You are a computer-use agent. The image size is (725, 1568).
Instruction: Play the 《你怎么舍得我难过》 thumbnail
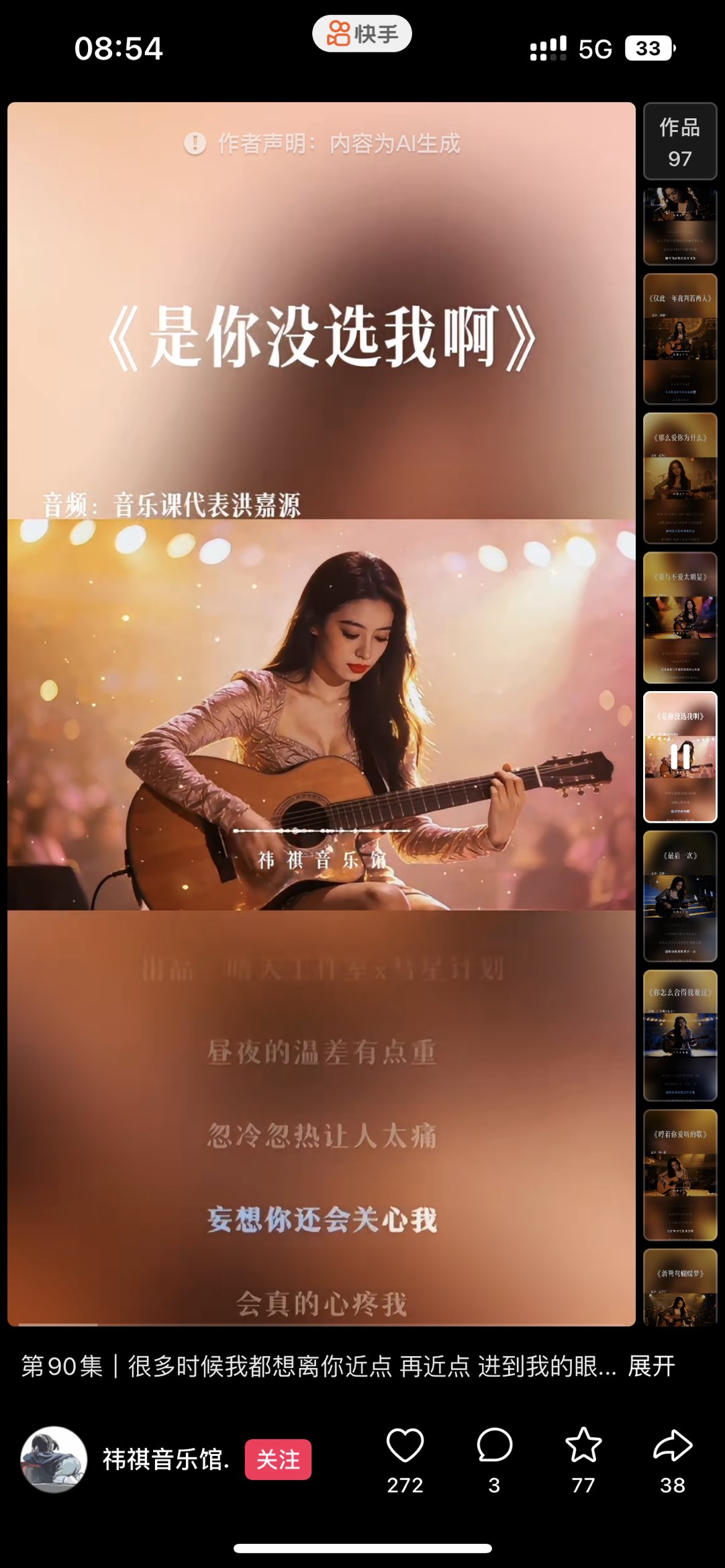click(680, 1035)
